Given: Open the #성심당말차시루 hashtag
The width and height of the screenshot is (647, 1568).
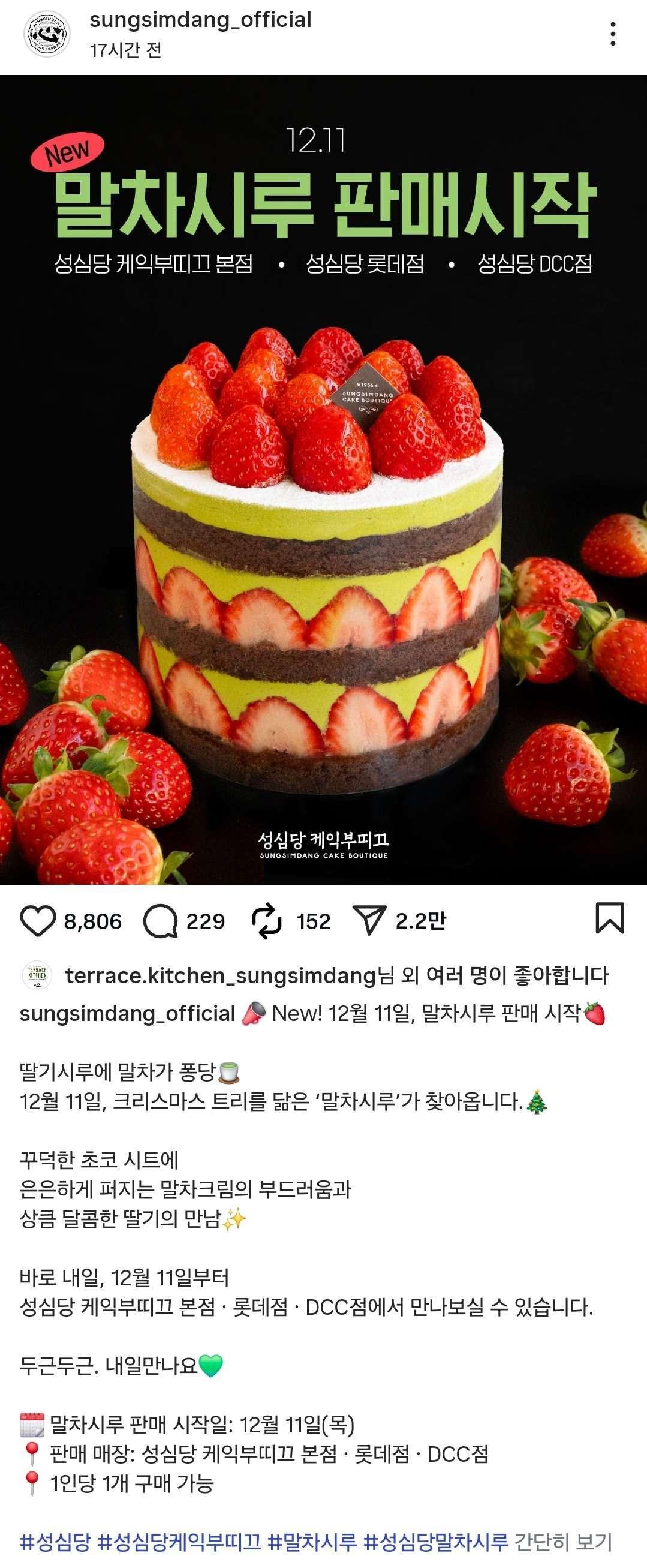Looking at the screenshot, I should click(435, 1542).
